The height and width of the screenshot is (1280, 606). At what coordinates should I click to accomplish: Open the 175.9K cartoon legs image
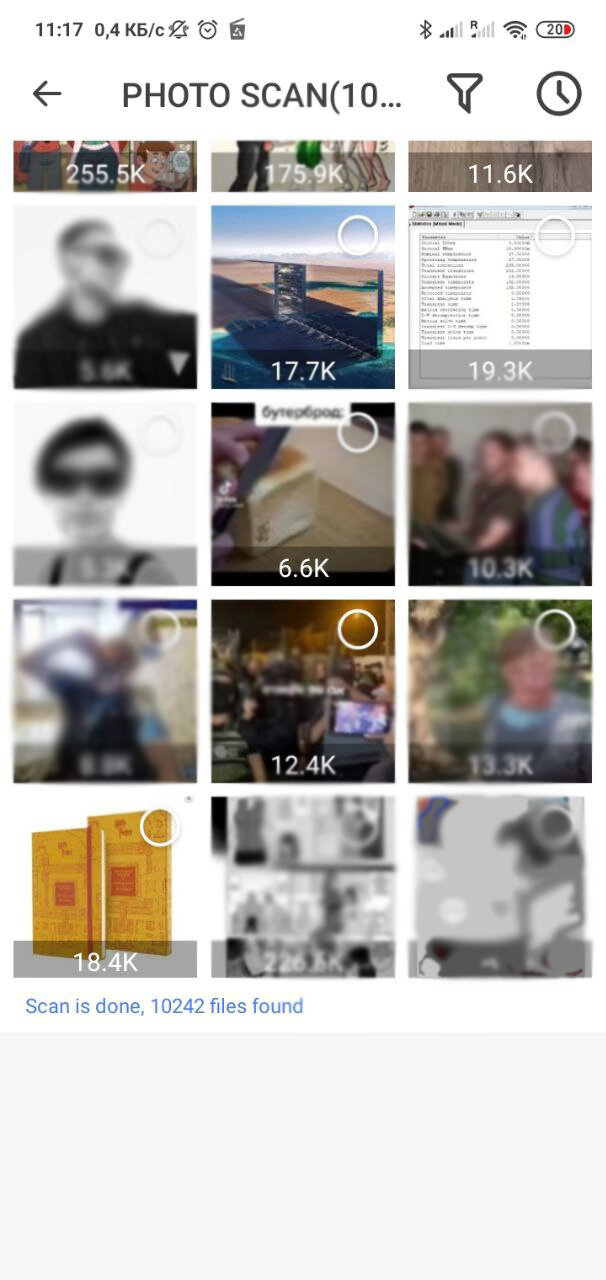point(303,166)
